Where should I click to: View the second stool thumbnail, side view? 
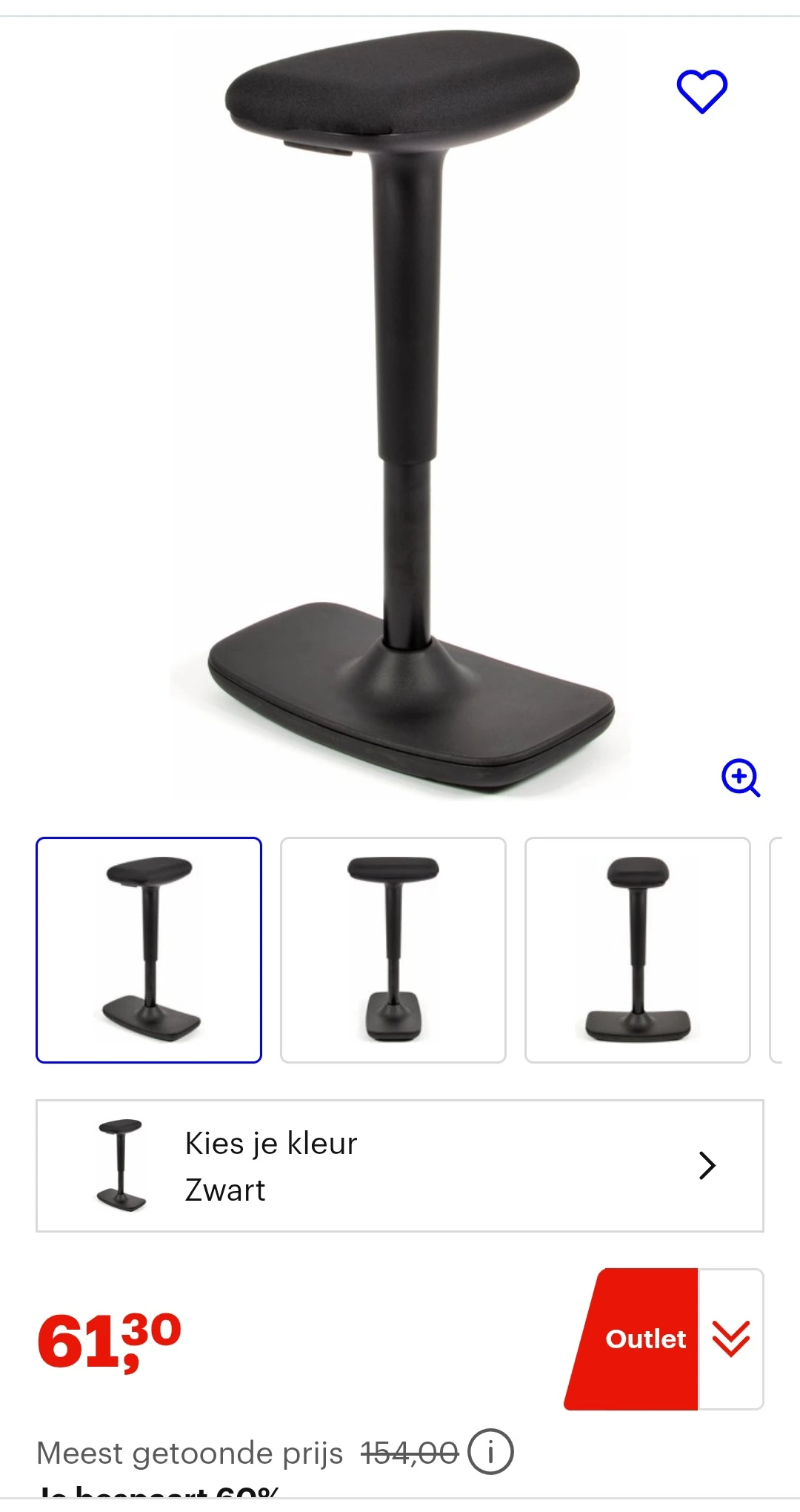[393, 949]
